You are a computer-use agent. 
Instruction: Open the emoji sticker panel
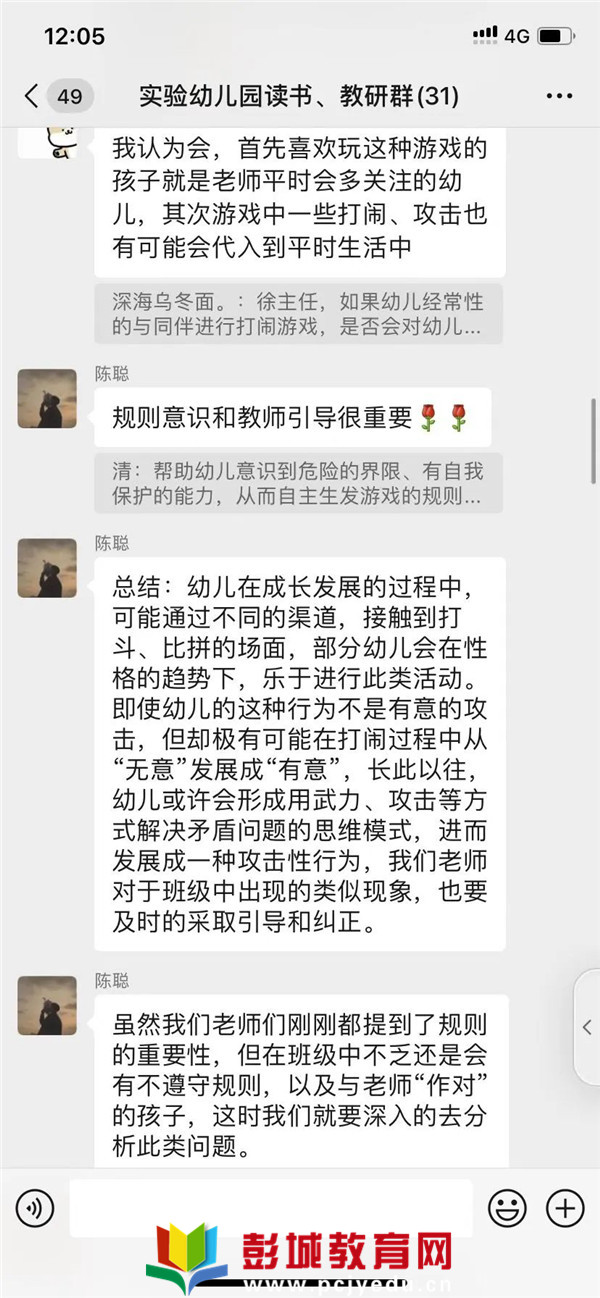[x=507, y=1209]
